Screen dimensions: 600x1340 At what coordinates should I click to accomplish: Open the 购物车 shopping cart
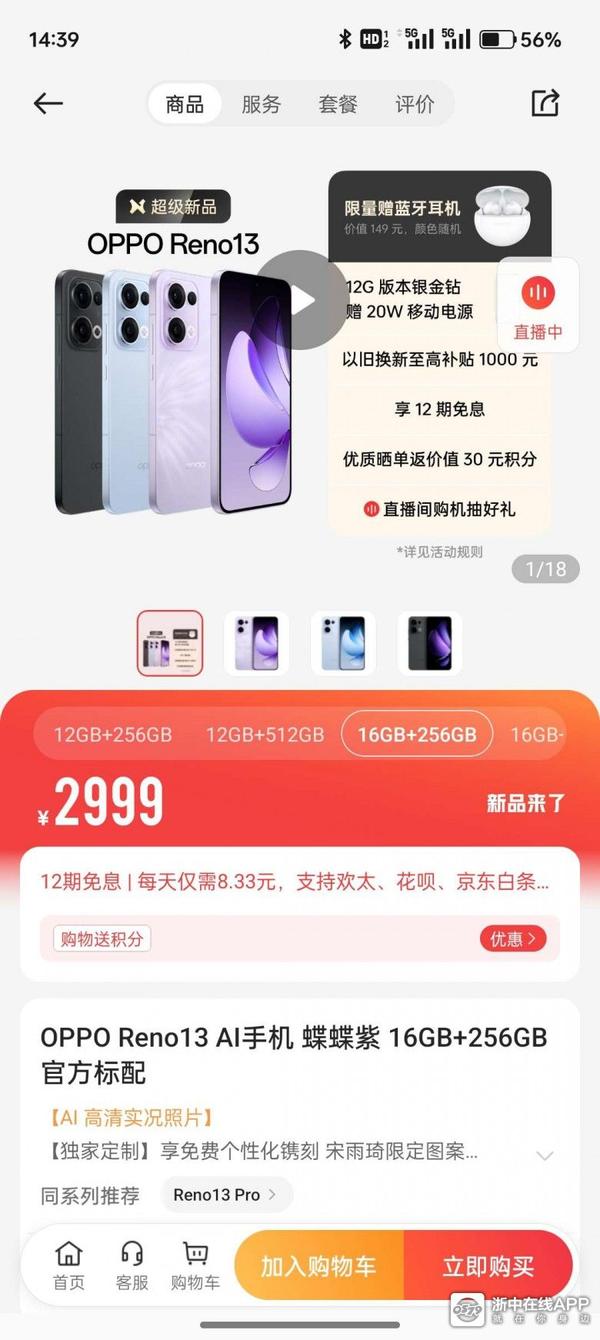195,1266
